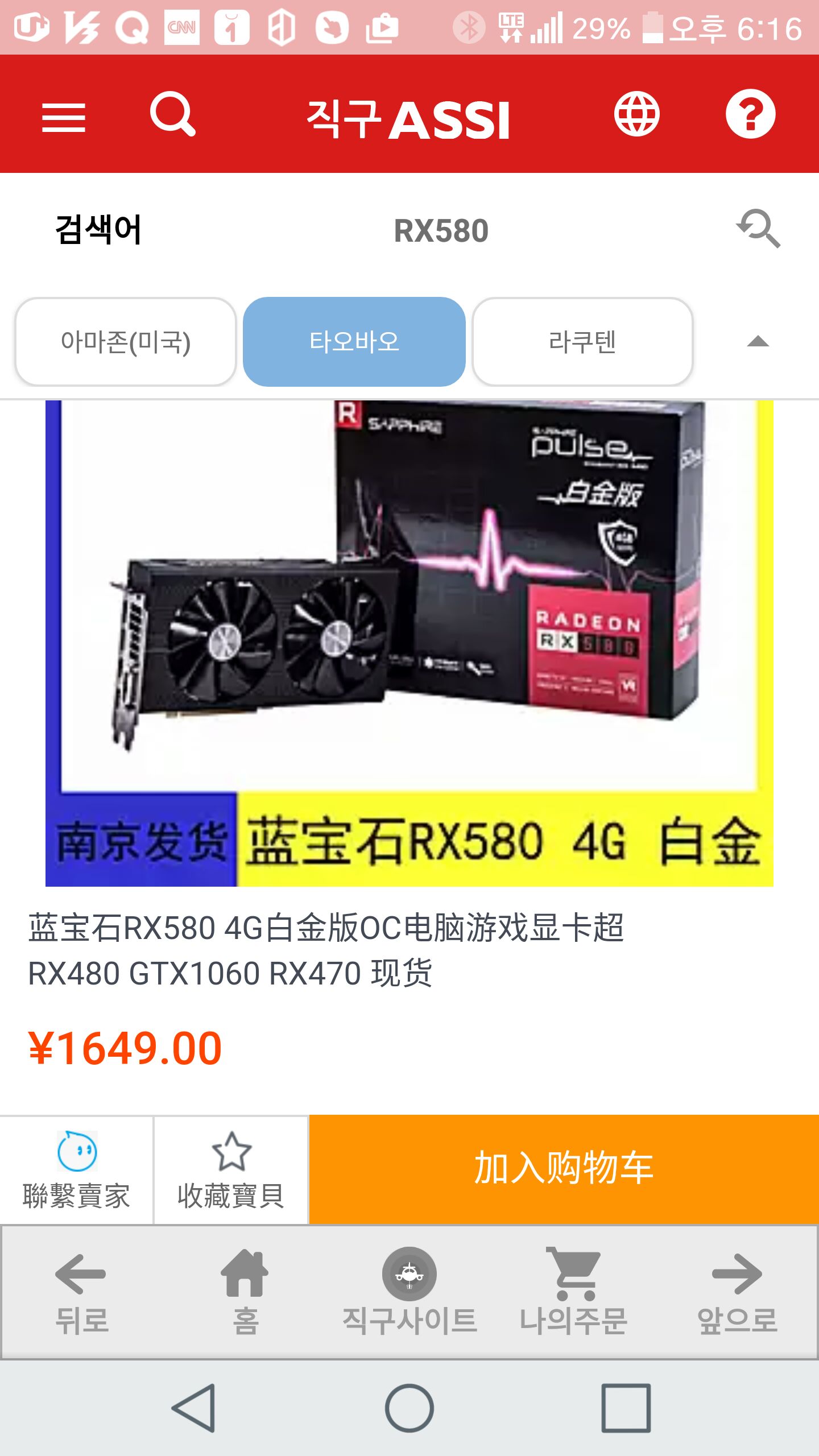Select the 아마존(미국) shop chip

coord(126,342)
